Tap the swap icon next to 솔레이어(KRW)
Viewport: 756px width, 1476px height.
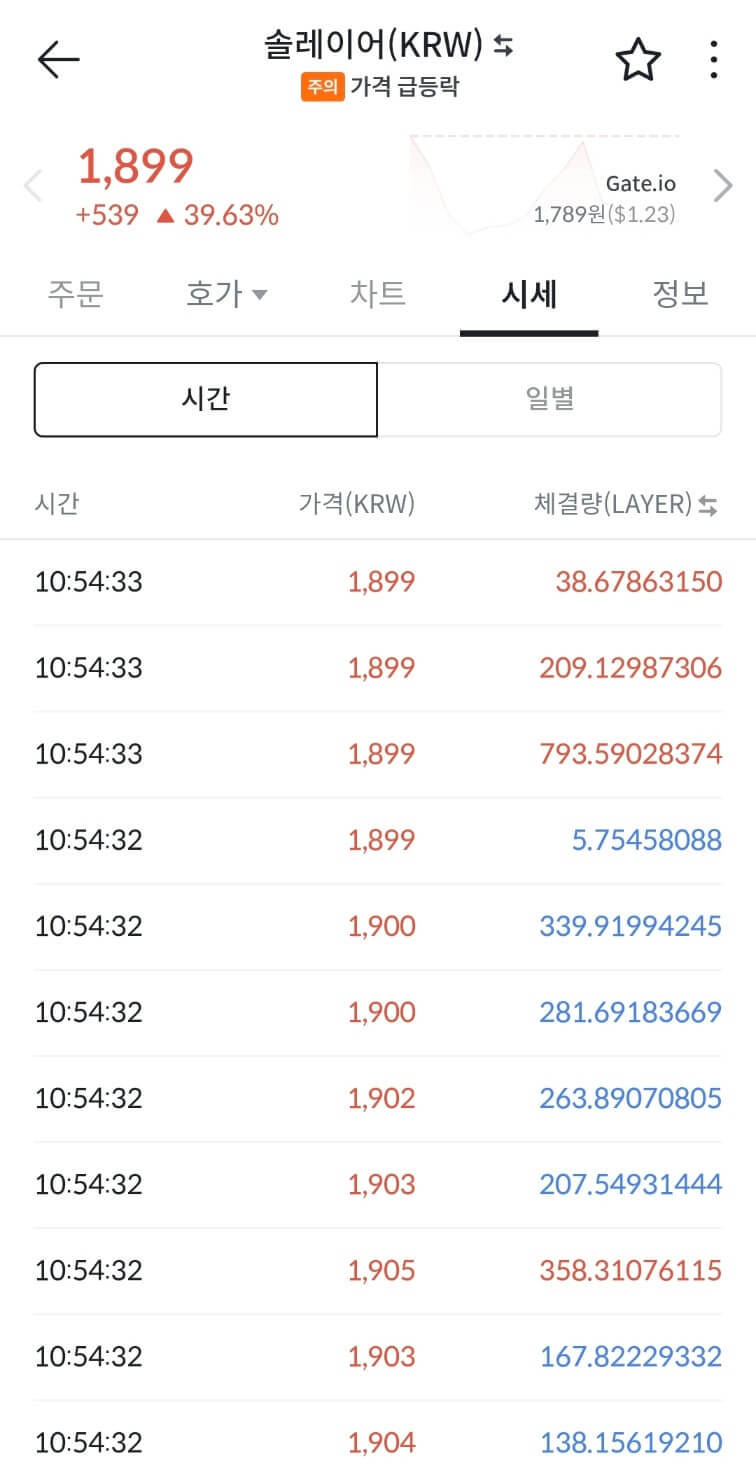click(x=504, y=47)
